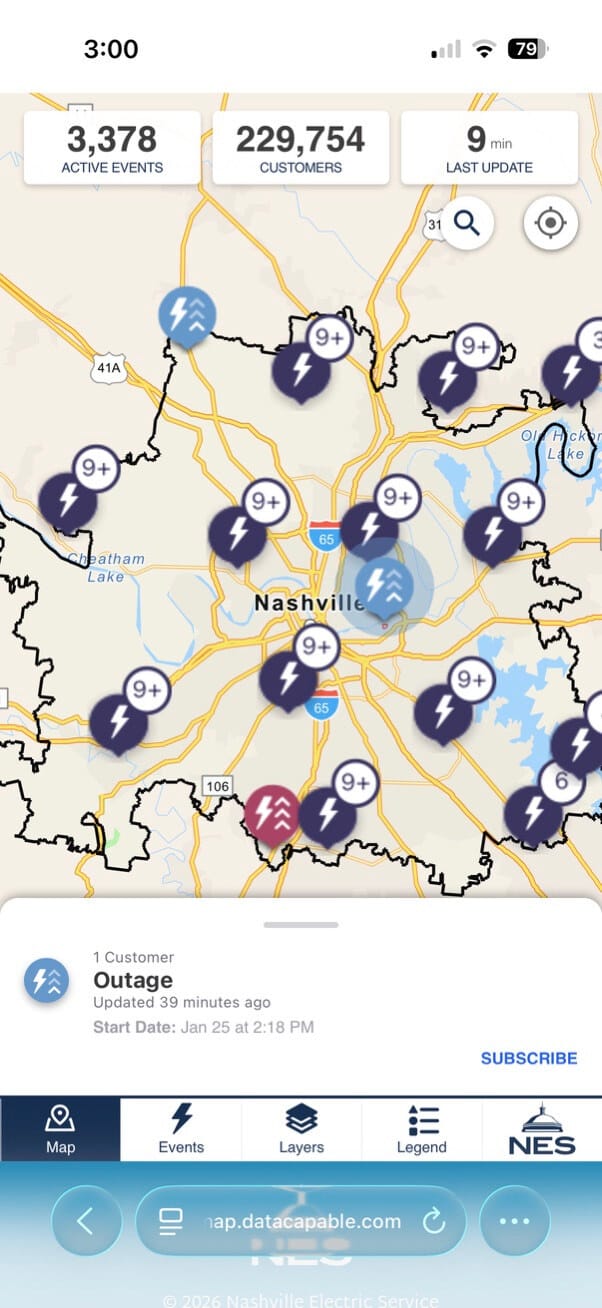Center map on my location
602x1308 pixels.
tap(551, 224)
